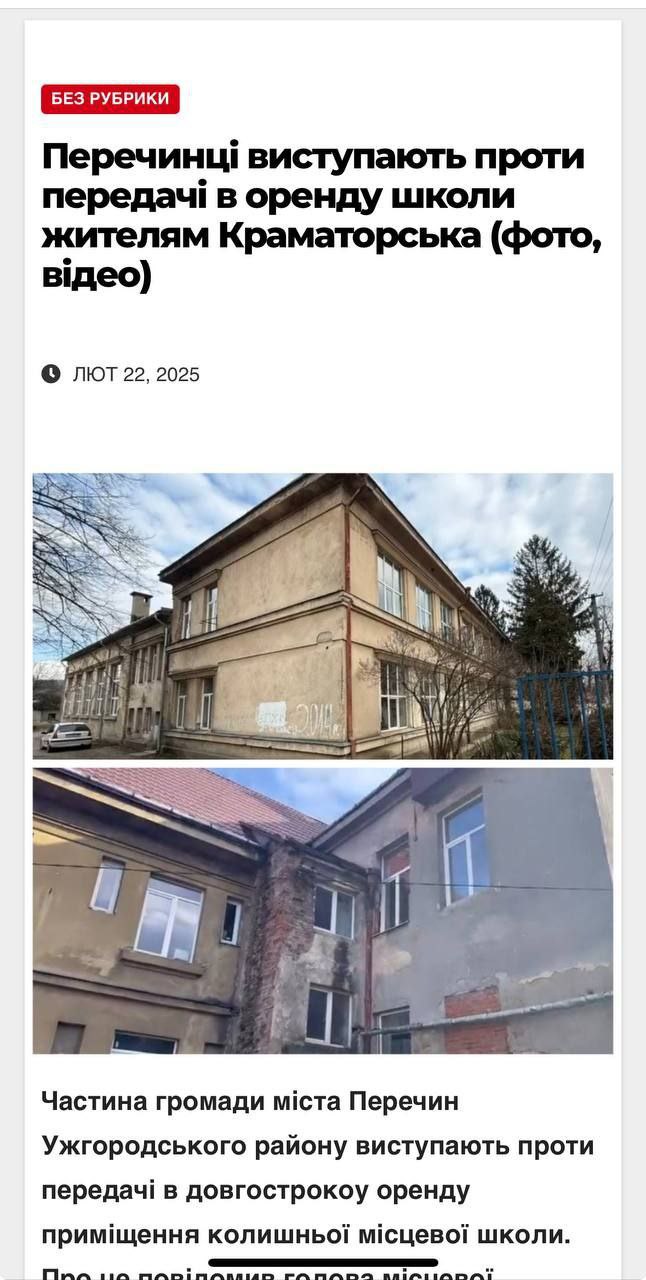Open the article's headline link

click(321, 216)
